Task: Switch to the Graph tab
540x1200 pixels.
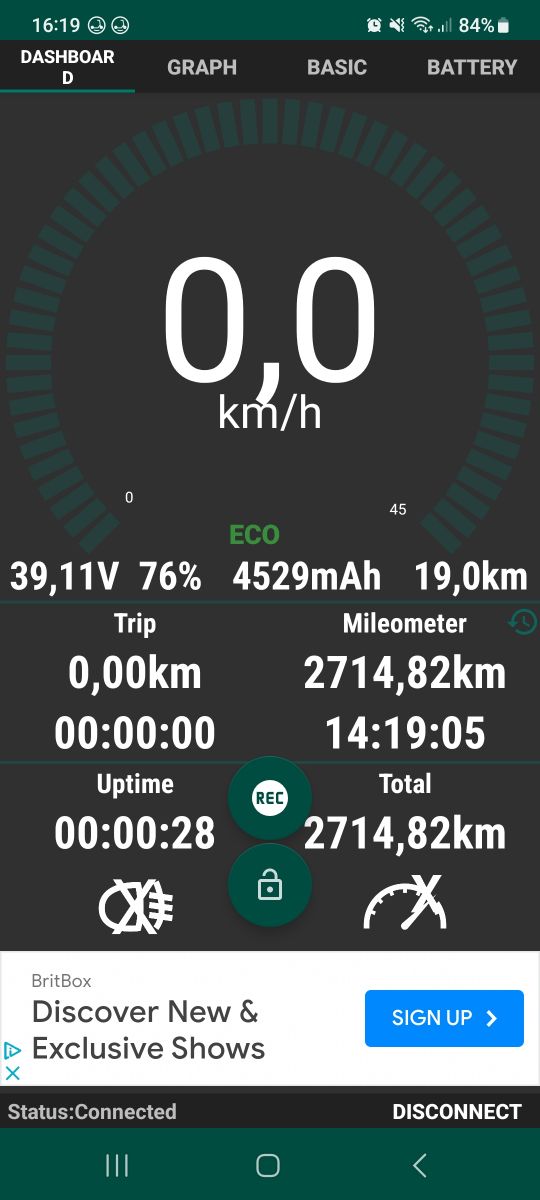Action: tap(202, 67)
